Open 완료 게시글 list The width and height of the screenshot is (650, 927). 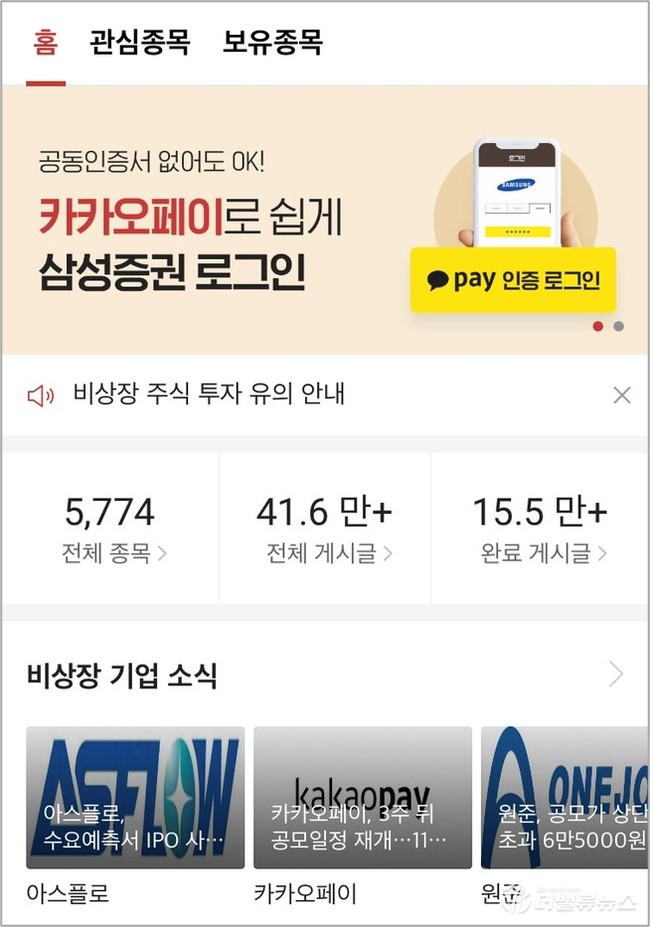539,530
